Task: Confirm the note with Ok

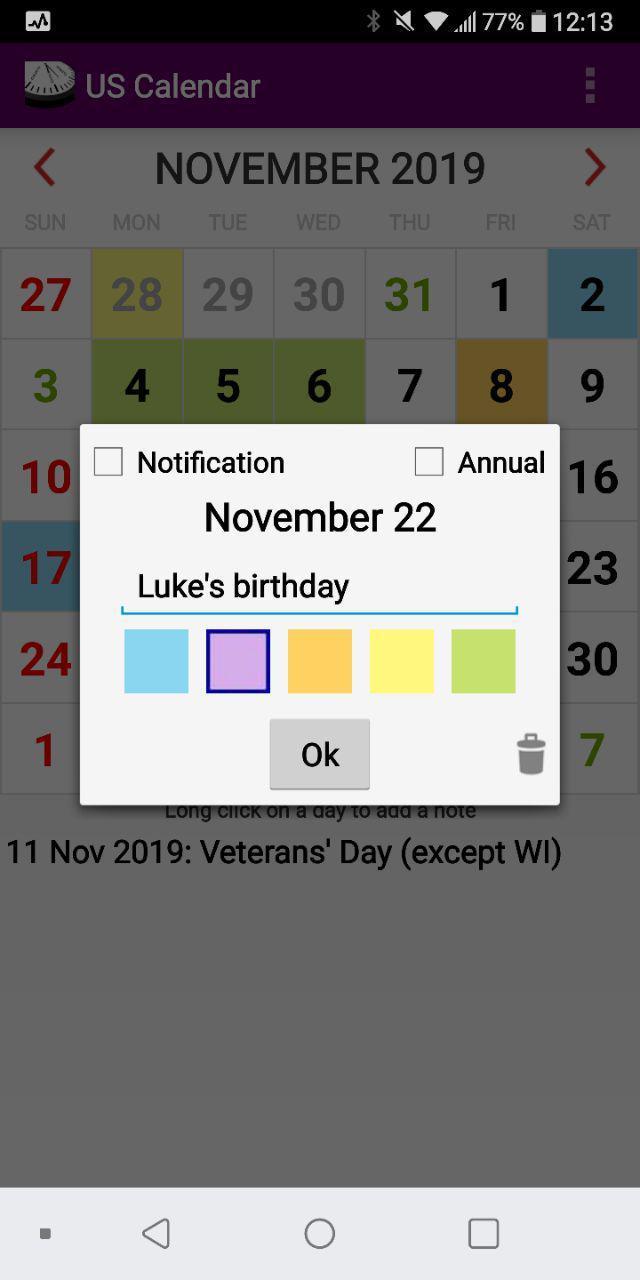Action: 319,754
